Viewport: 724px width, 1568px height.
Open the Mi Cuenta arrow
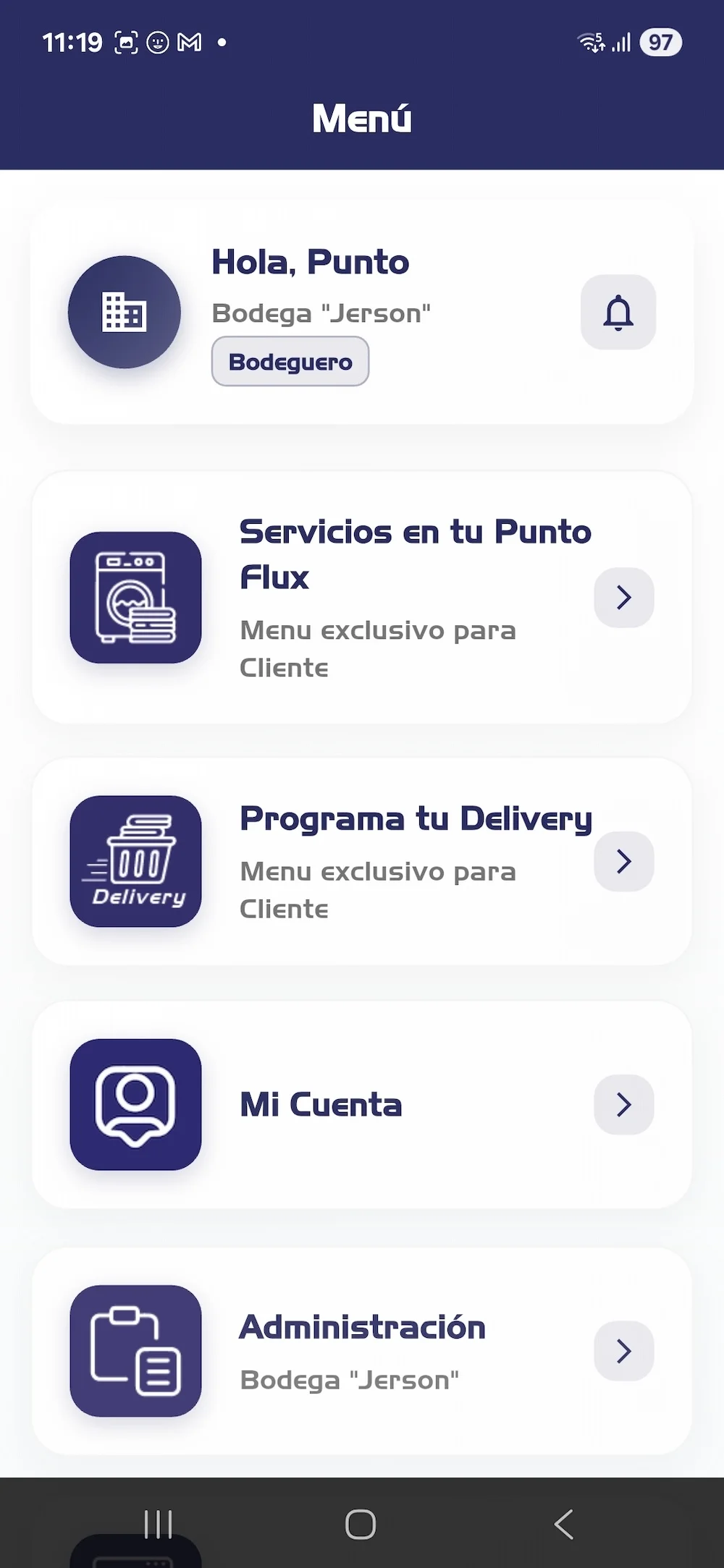pyautogui.click(x=623, y=1104)
